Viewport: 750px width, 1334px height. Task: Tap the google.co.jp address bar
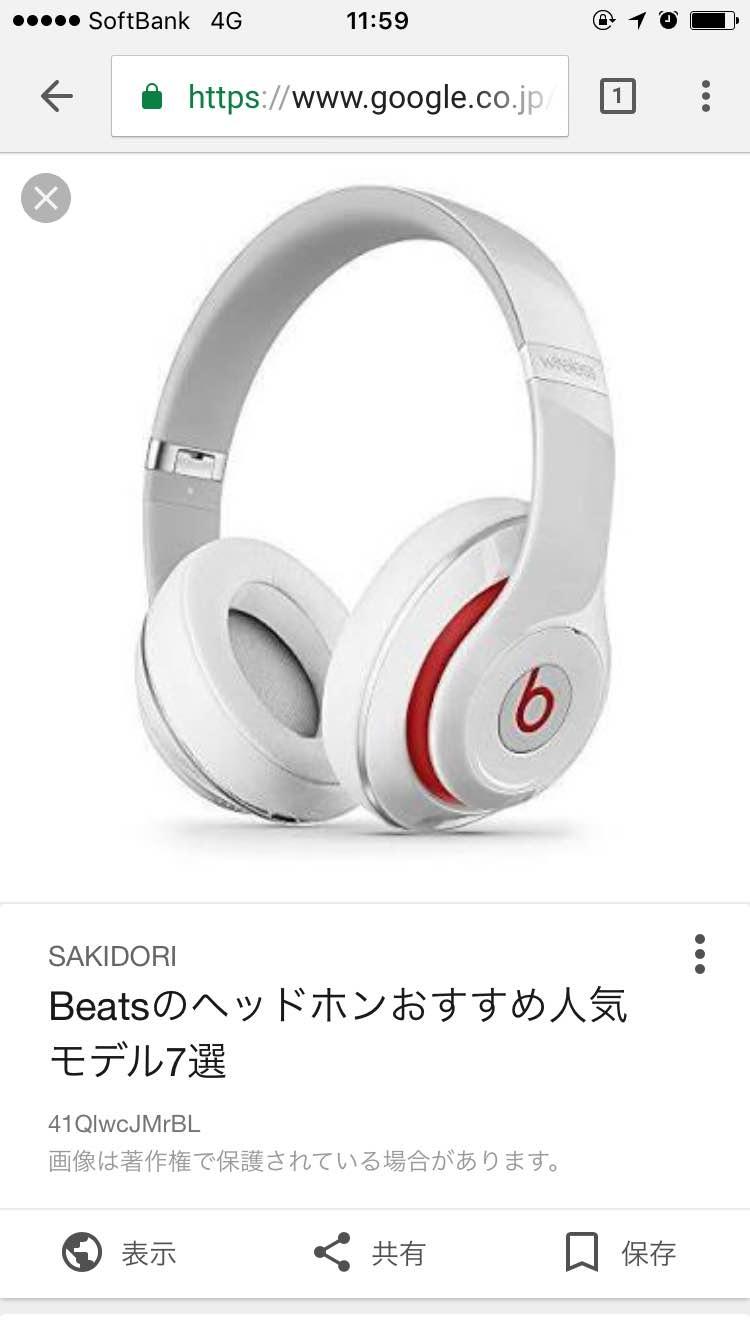click(340, 96)
